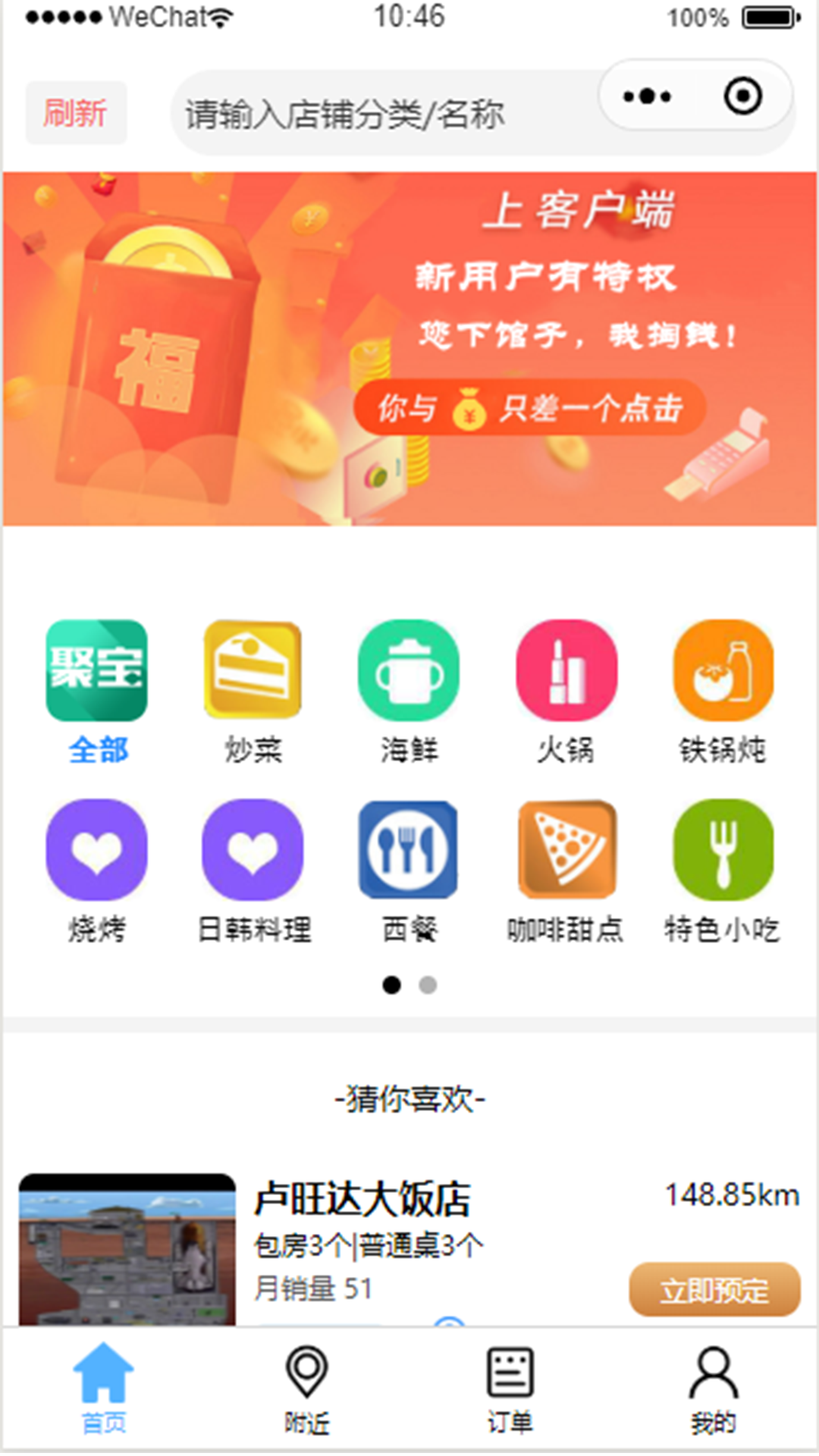Screen dimensions: 819x1456
Task: Switch to the 附近 nearby tab
Action: (x=307, y=1389)
